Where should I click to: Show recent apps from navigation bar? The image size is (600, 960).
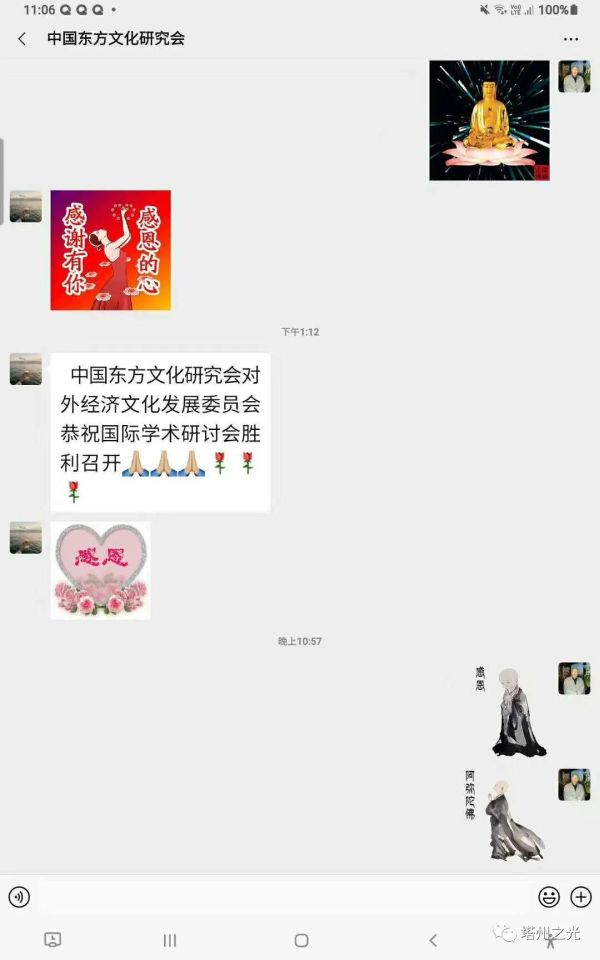point(170,940)
